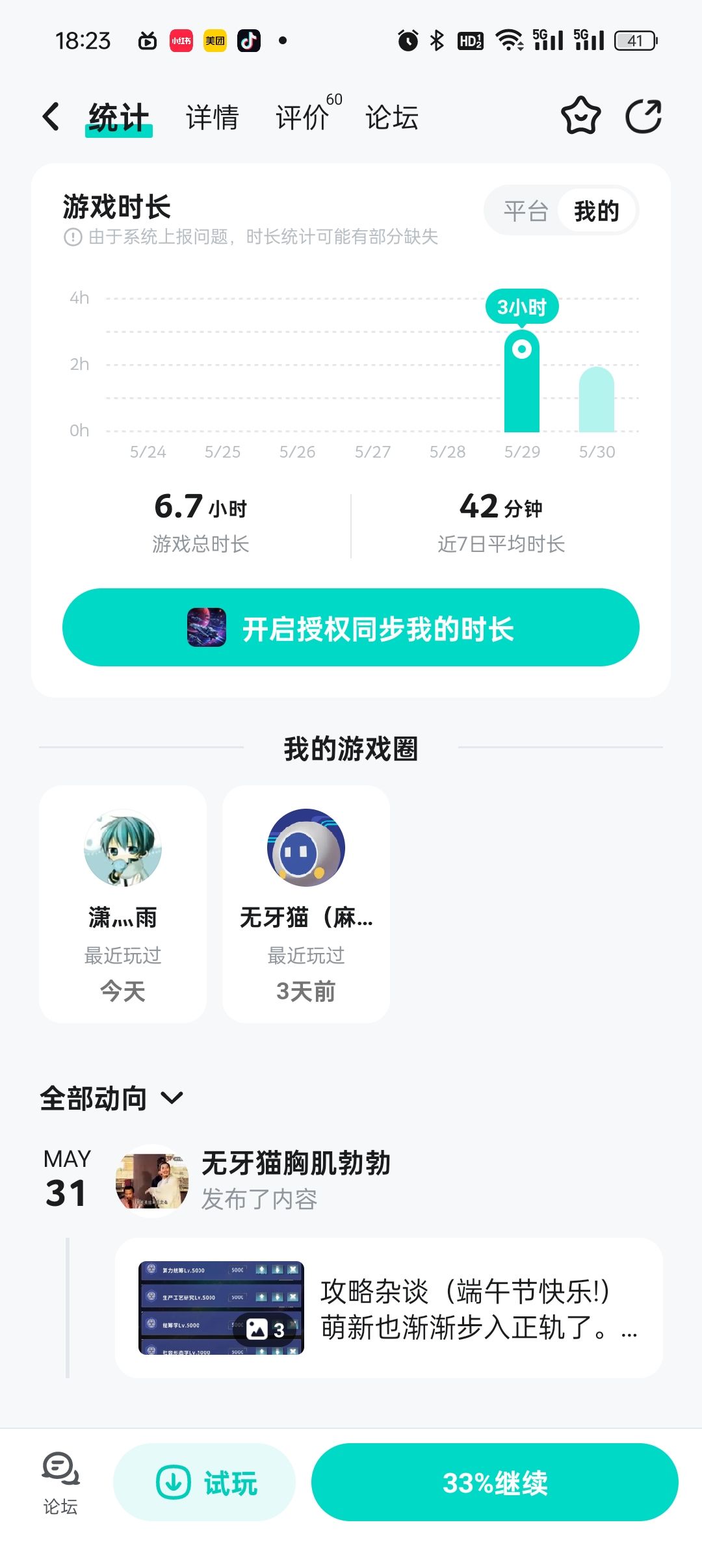Select 我的 playtime view
The image size is (702, 1568).
click(x=596, y=211)
